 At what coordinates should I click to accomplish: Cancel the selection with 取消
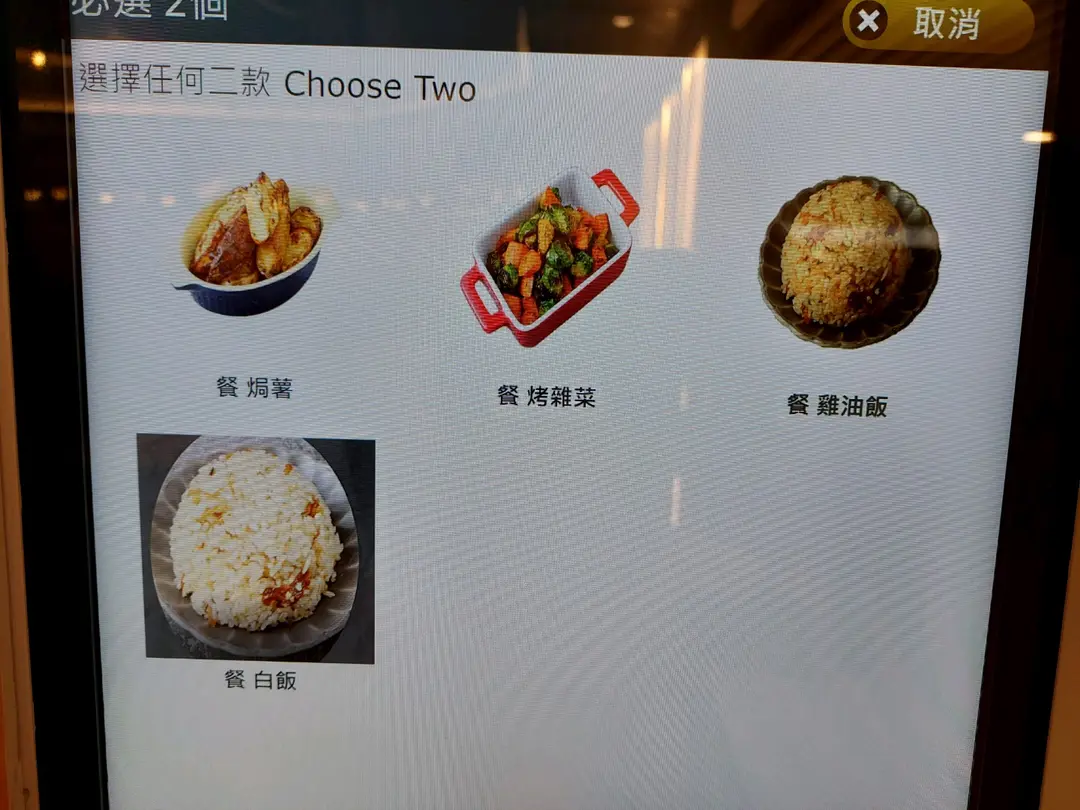[x=937, y=22]
